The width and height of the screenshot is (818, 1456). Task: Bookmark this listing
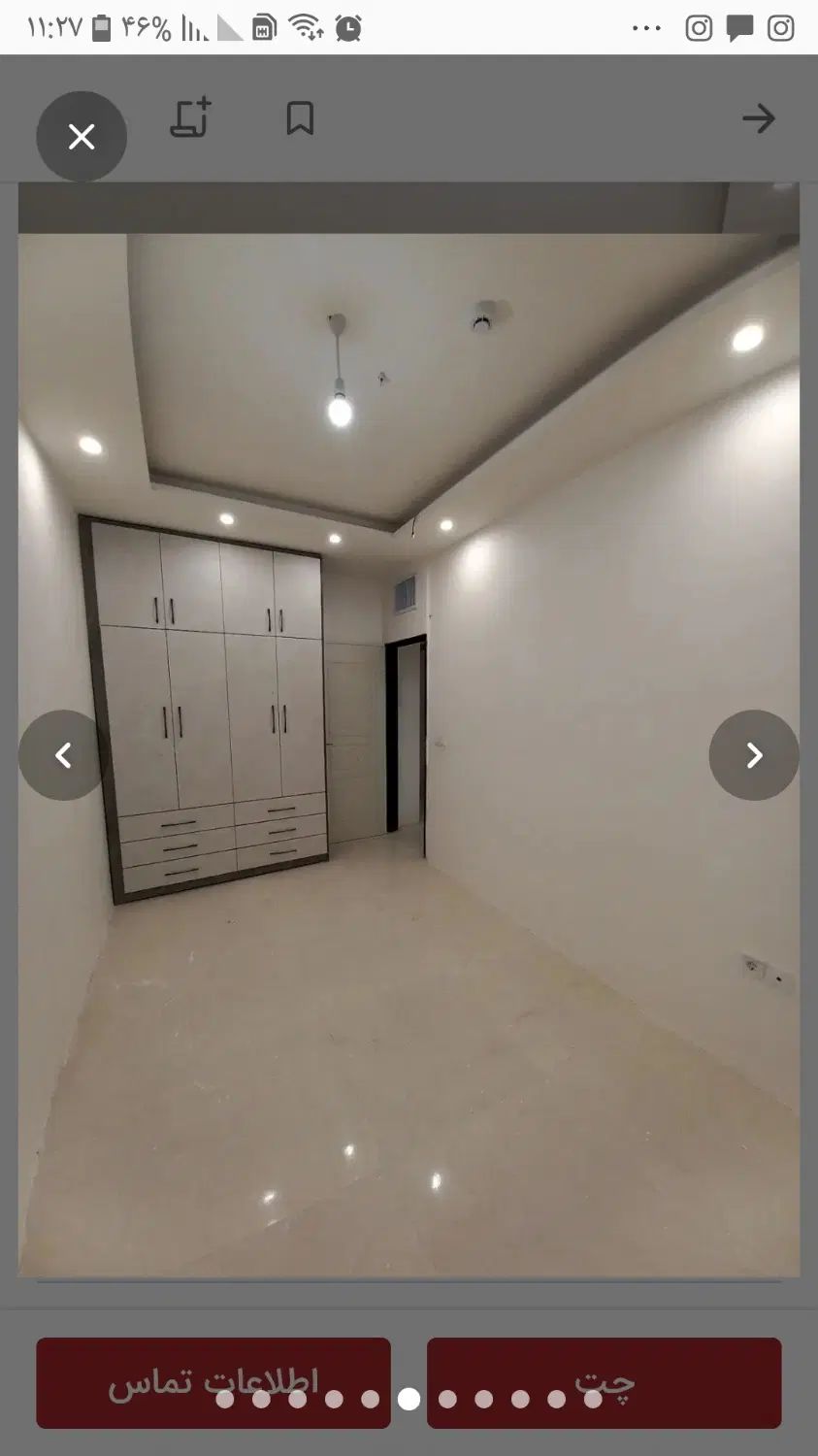[300, 118]
